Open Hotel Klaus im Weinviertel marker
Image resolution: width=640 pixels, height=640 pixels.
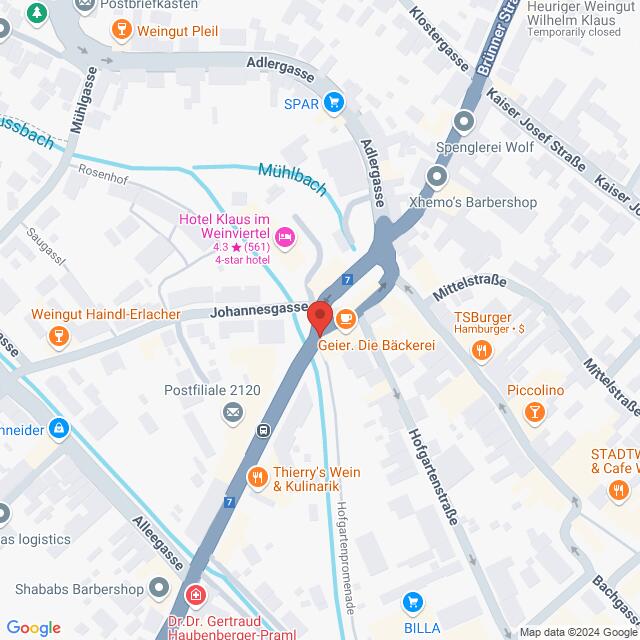[x=285, y=237]
